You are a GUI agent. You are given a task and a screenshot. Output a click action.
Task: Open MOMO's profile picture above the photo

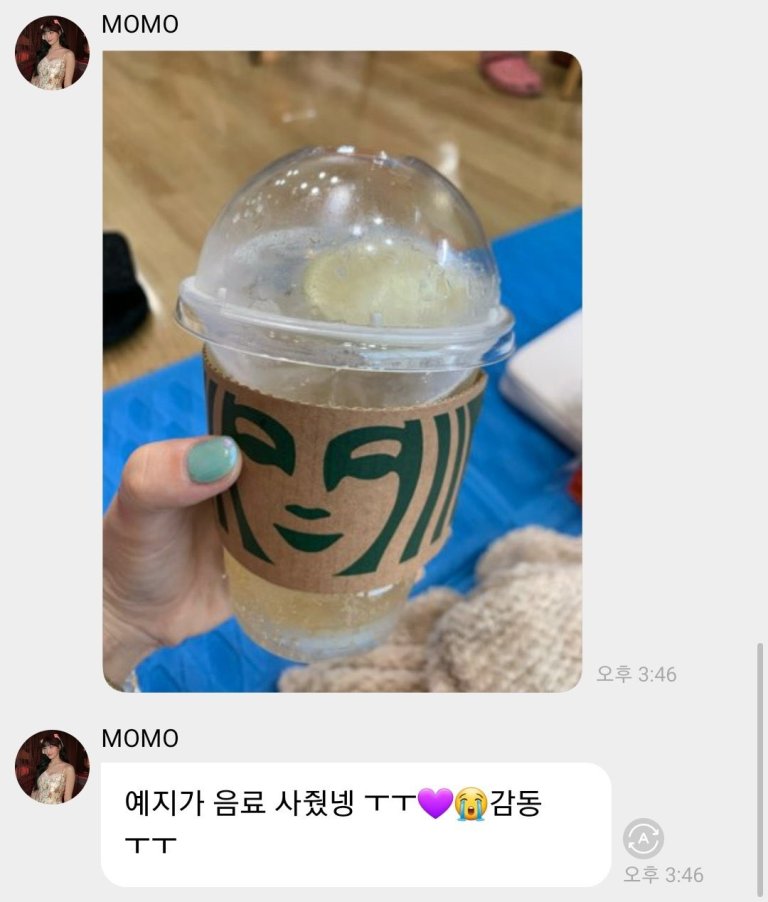coord(52,53)
